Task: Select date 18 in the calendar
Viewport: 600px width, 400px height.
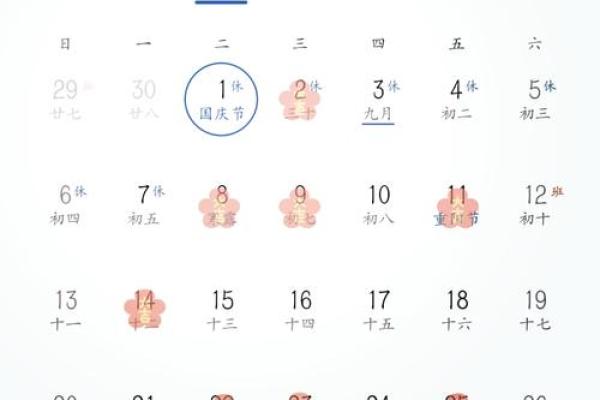Action: [x=457, y=309]
